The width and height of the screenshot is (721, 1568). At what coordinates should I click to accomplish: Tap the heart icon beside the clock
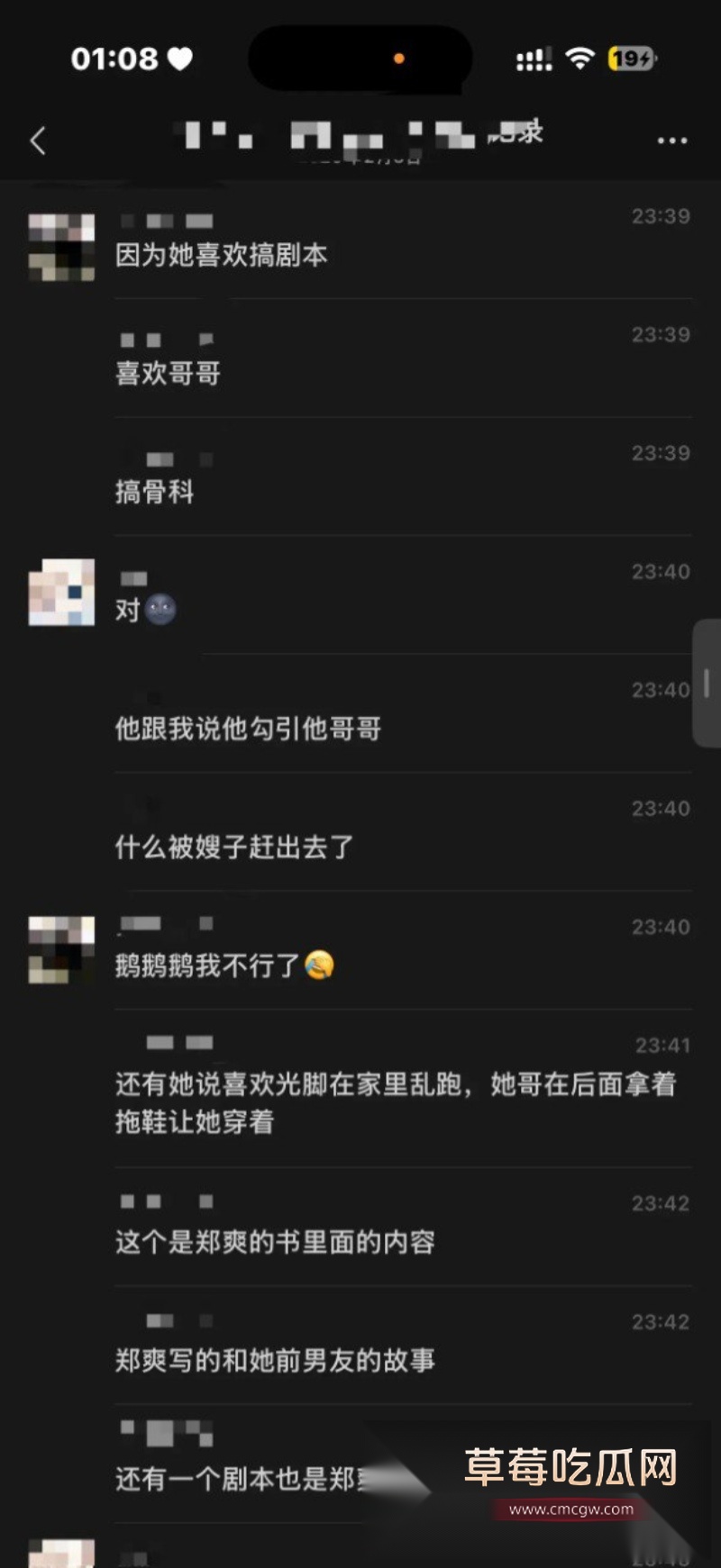tap(180, 57)
